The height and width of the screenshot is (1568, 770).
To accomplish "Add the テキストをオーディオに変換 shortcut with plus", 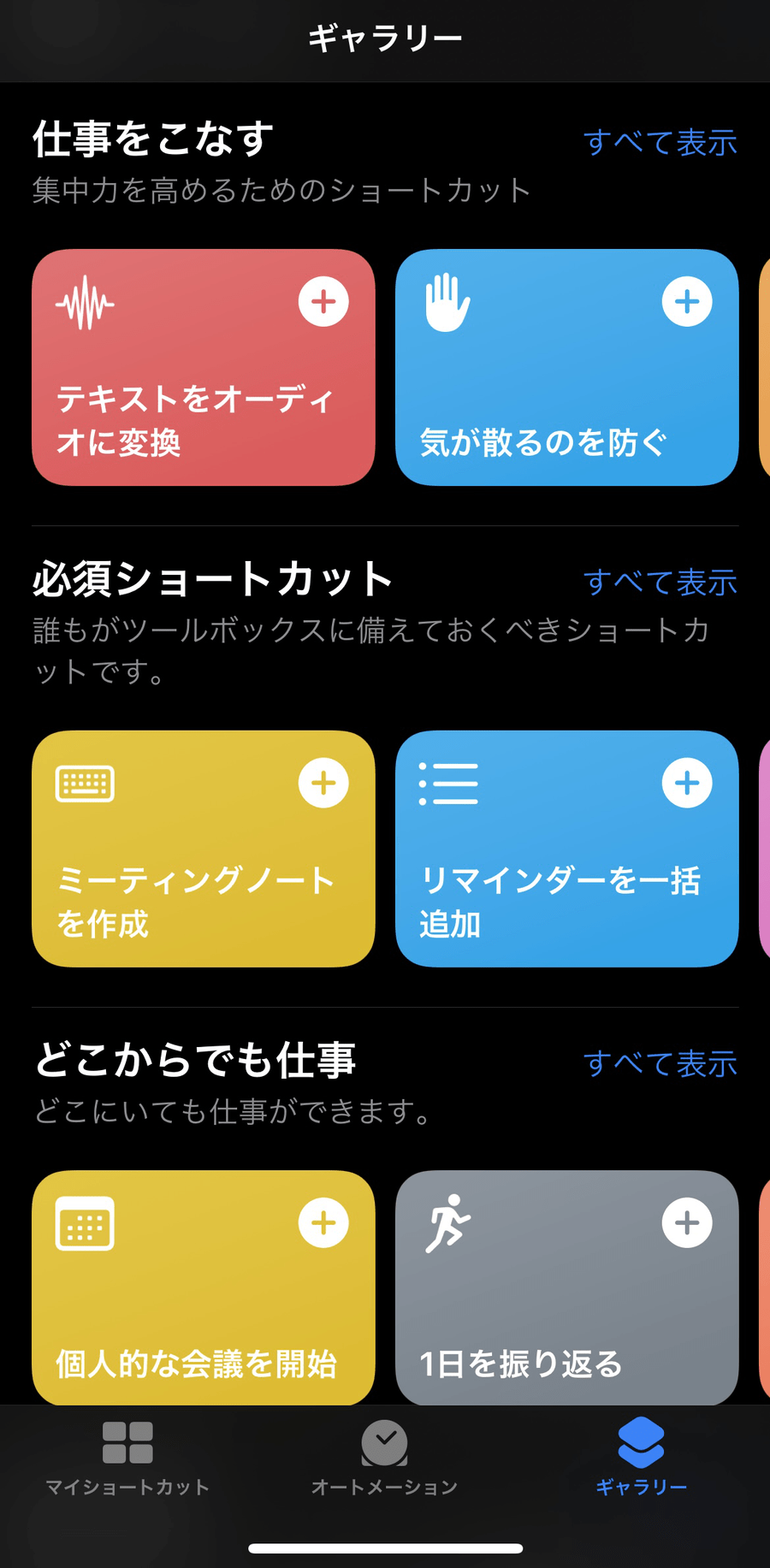I will click(323, 301).
